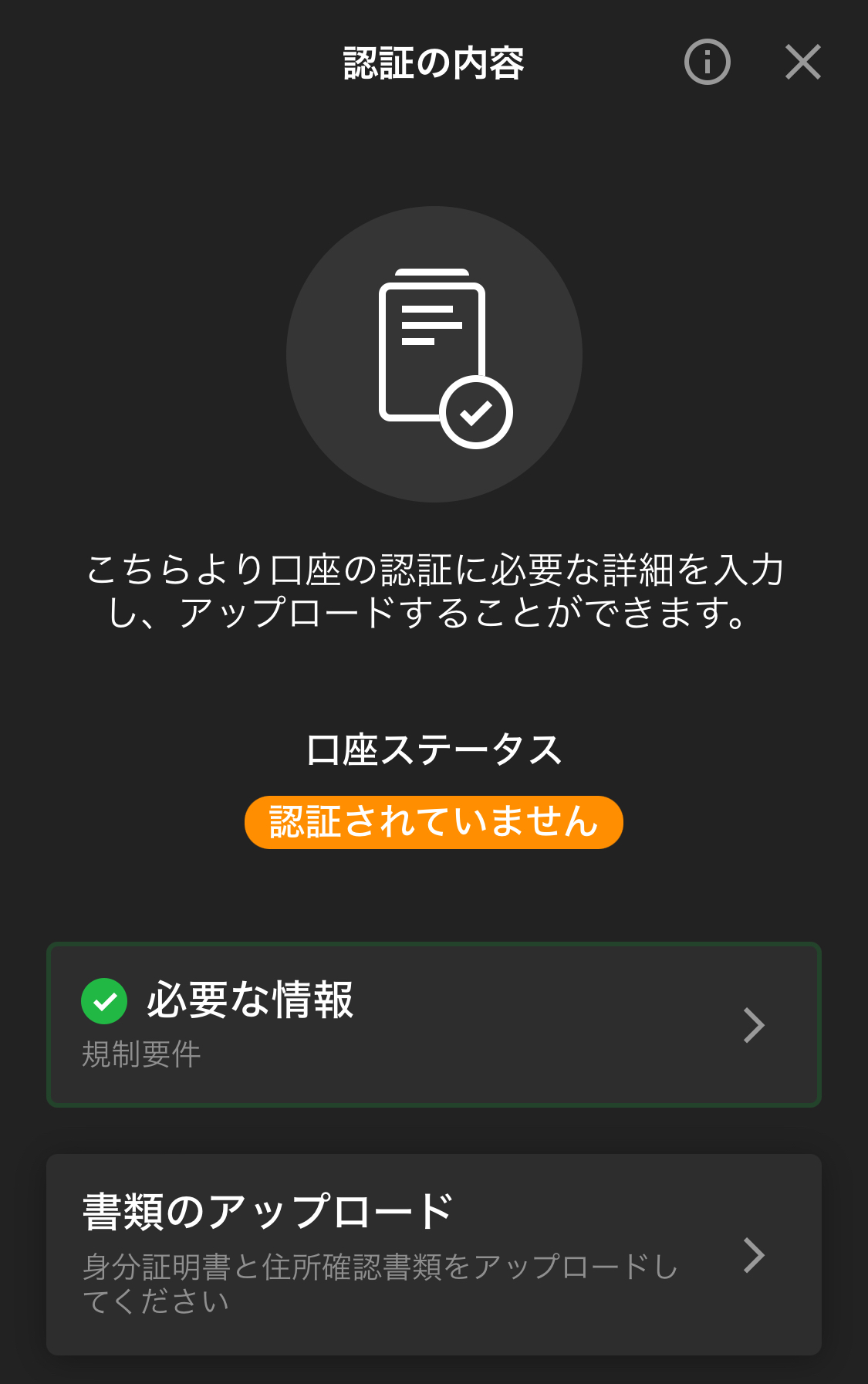The width and height of the screenshot is (868, 1384).
Task: Open the info icon in the header
Action: 707,62
